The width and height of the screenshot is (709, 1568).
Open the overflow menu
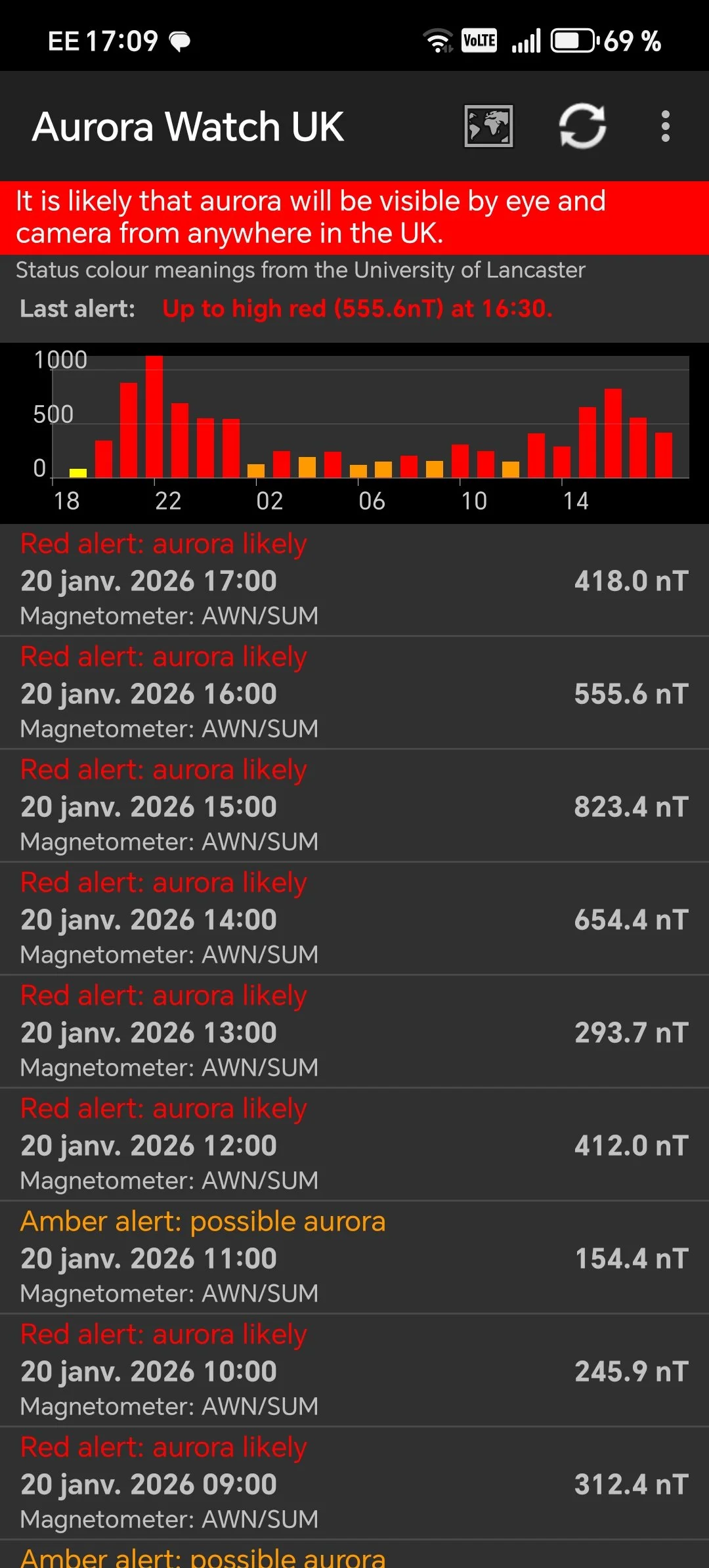click(x=665, y=126)
